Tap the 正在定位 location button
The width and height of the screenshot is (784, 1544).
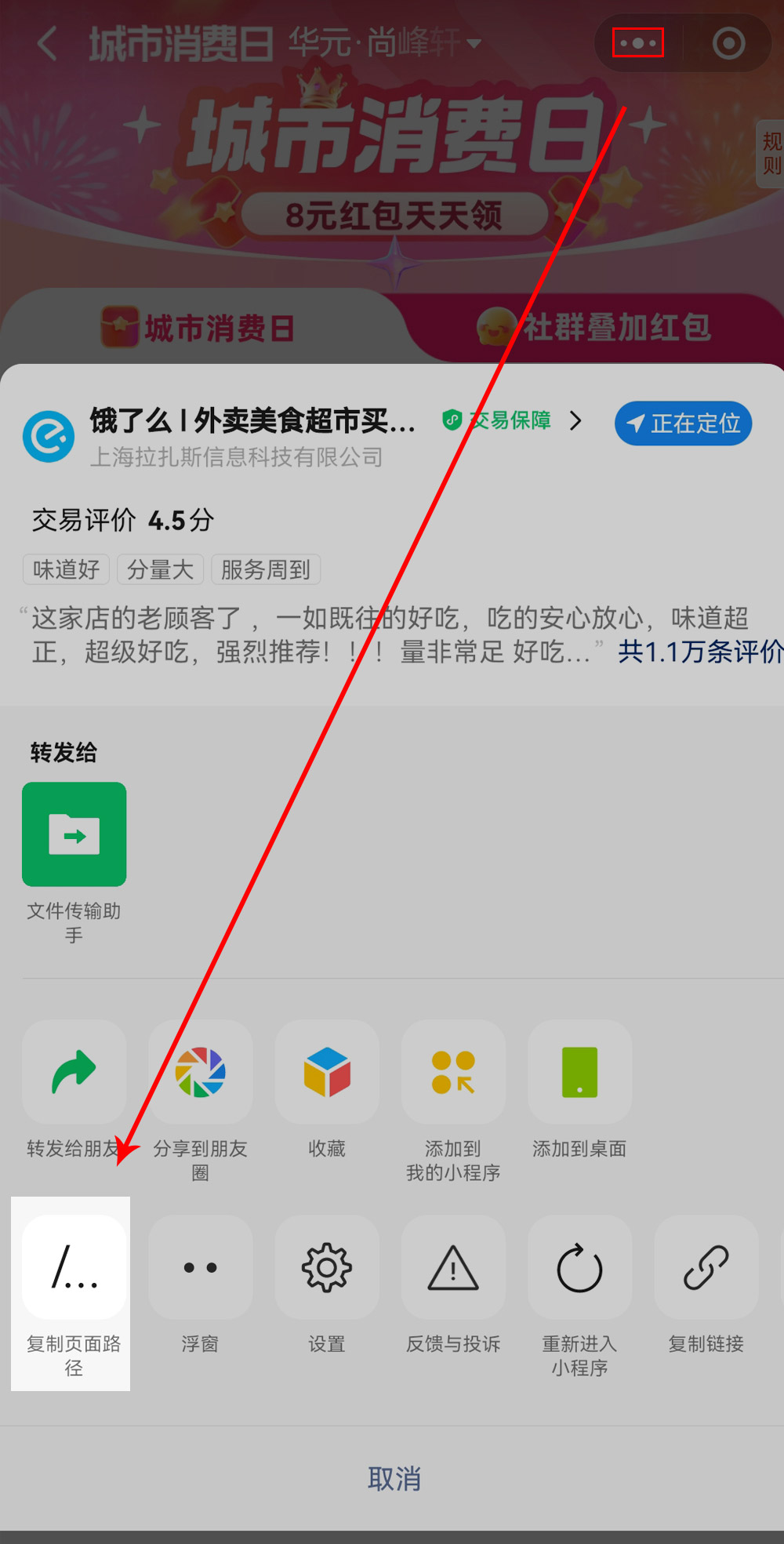pos(683,423)
